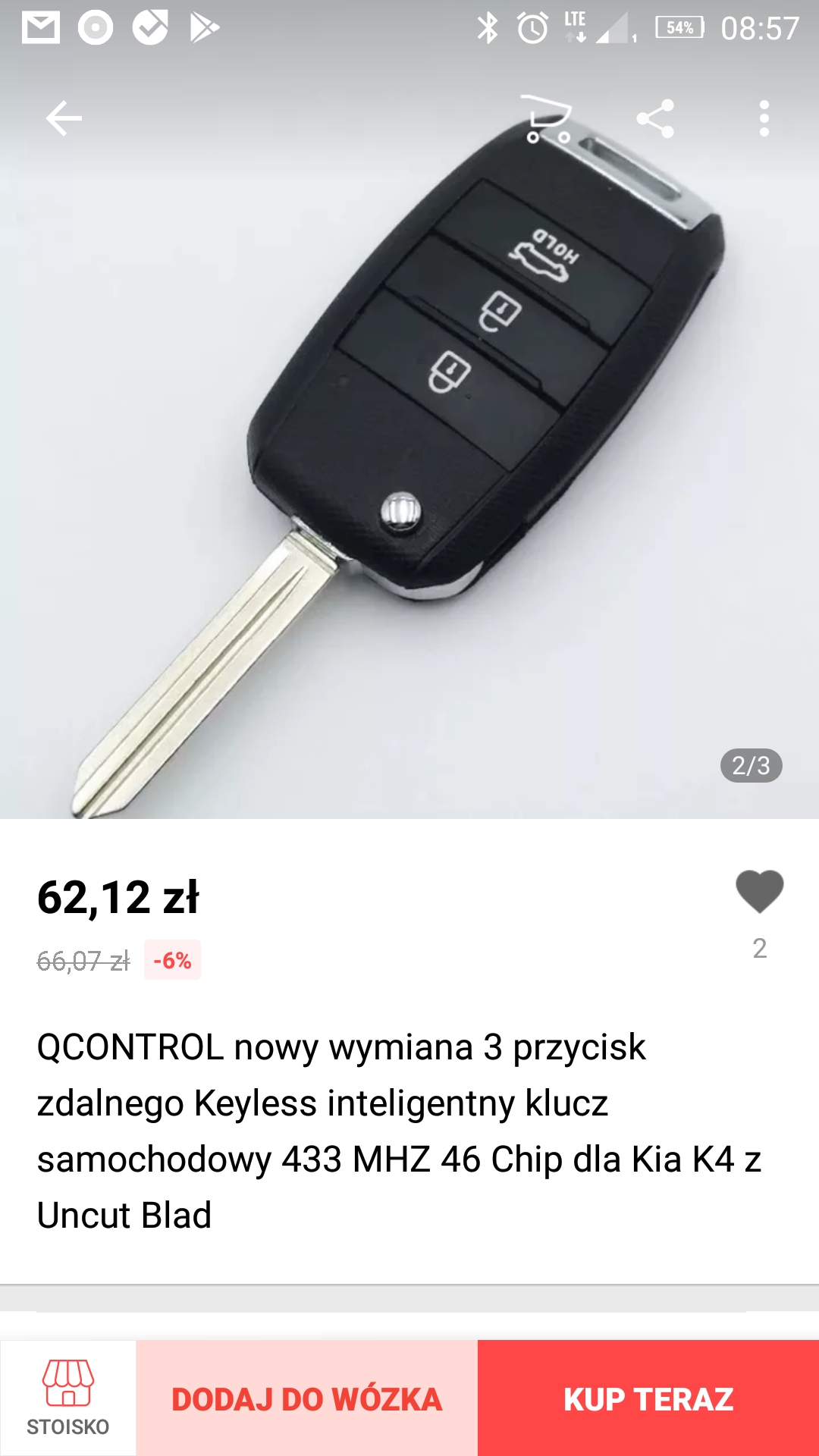Buy now with Kup teraz
819x1456 pixels.
tap(648, 1399)
